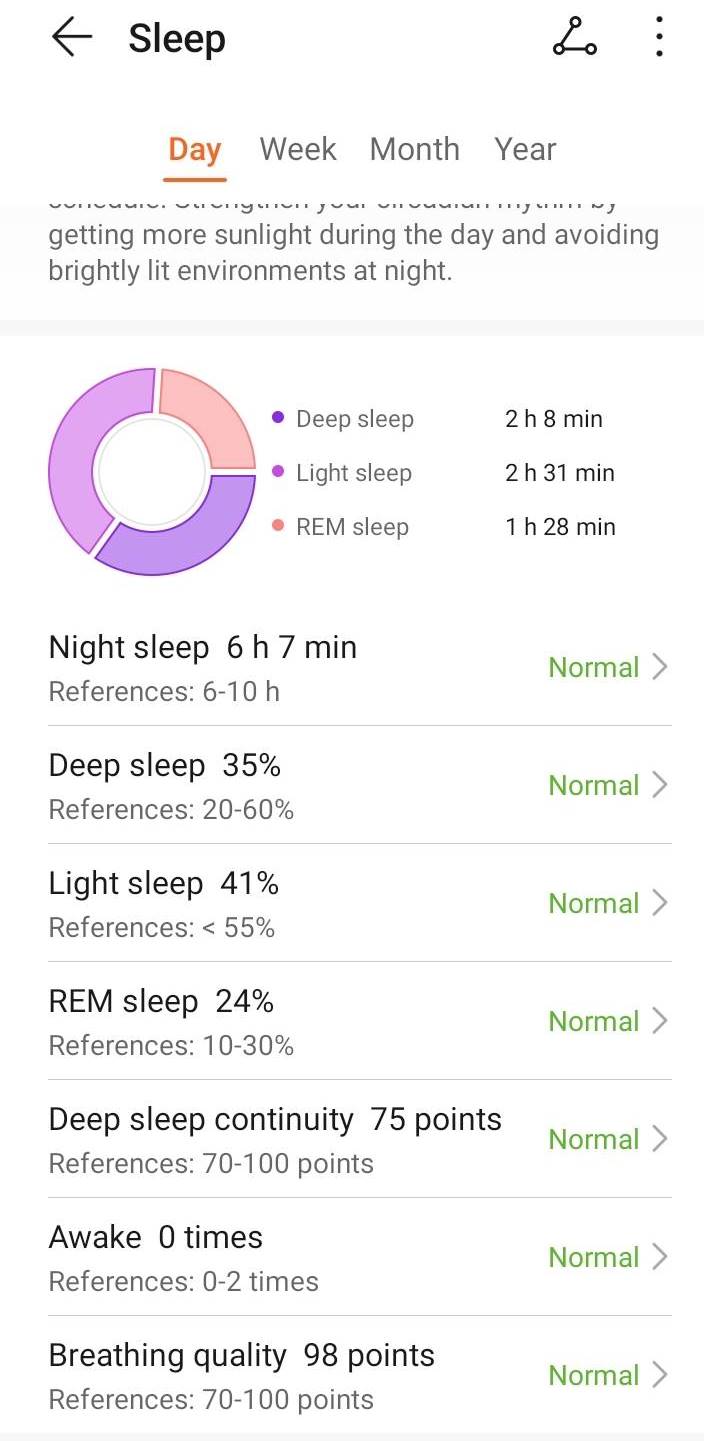The image size is (704, 1441).
Task: Open Night sleep 6 h 7 min details
Action: 359,667
